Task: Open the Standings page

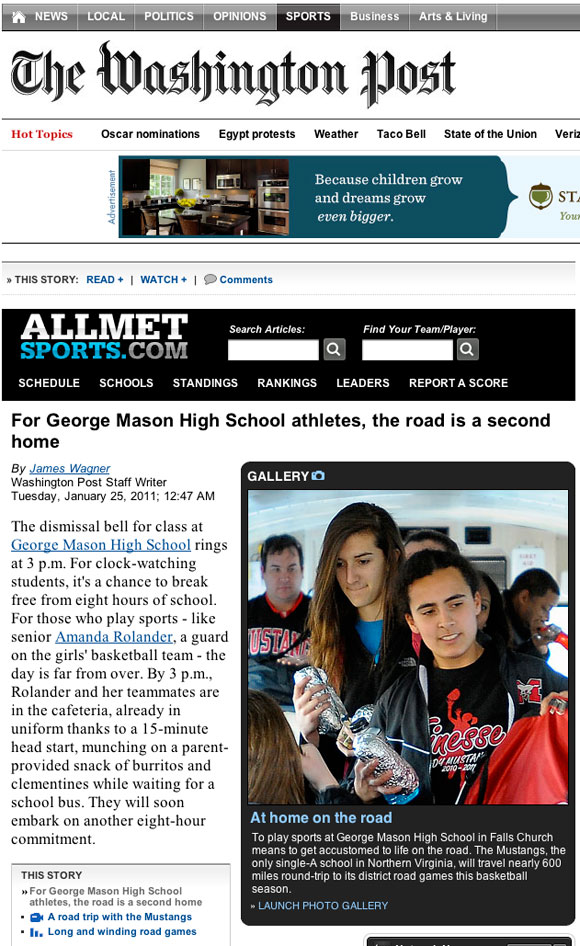Action: pyautogui.click(x=205, y=383)
